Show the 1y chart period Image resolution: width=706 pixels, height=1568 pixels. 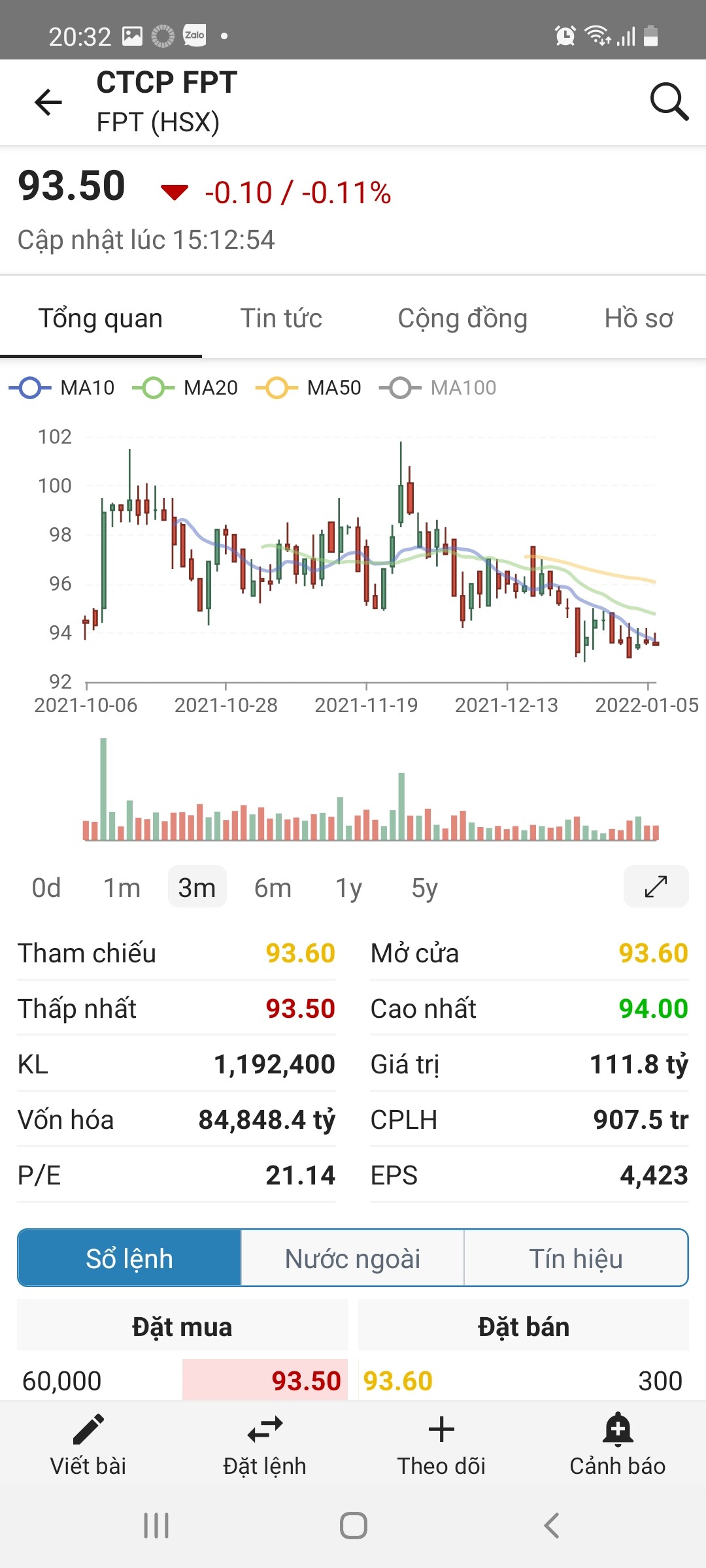click(x=348, y=888)
